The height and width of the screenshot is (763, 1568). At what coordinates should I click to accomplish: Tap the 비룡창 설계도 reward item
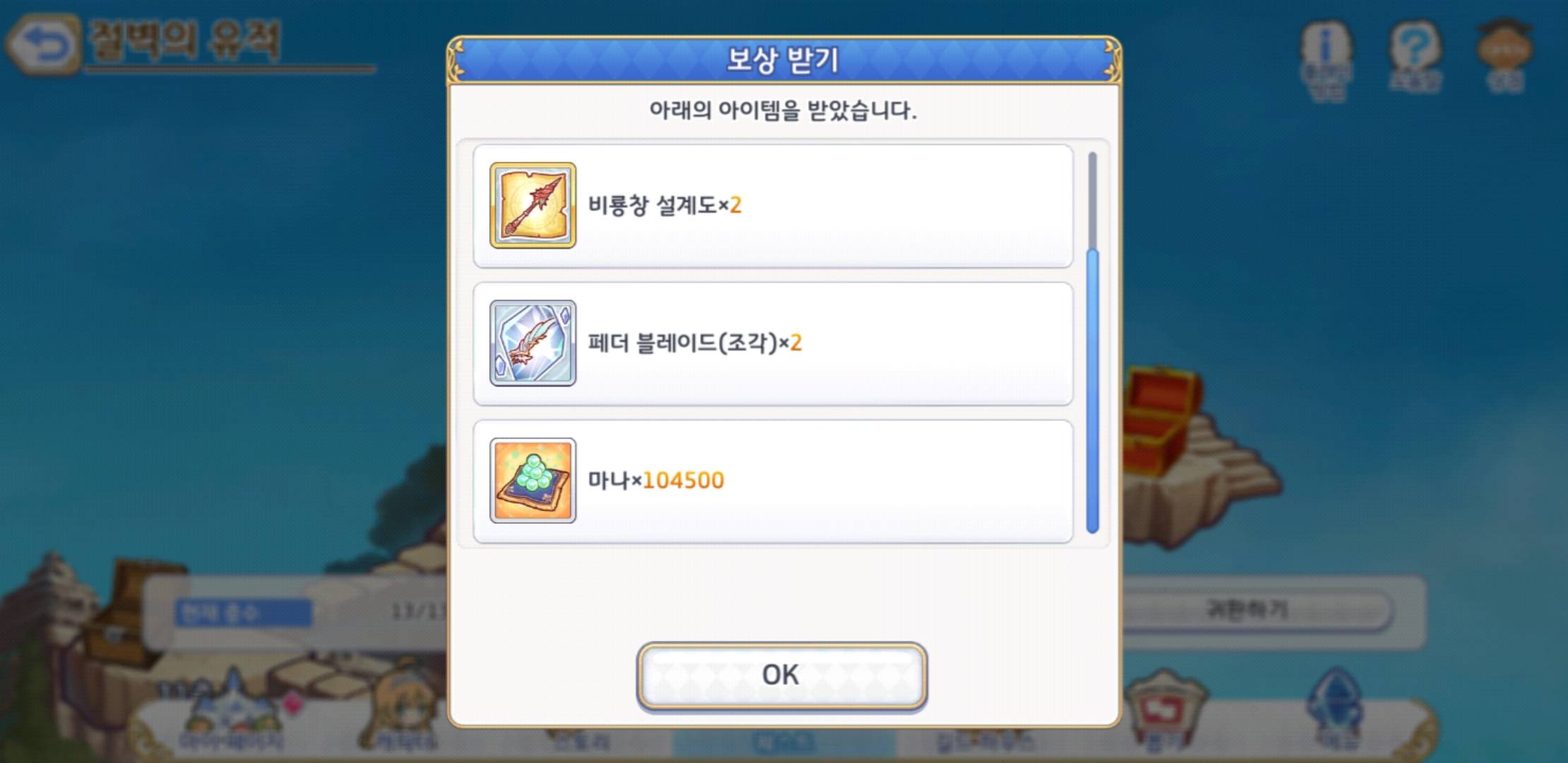click(533, 206)
